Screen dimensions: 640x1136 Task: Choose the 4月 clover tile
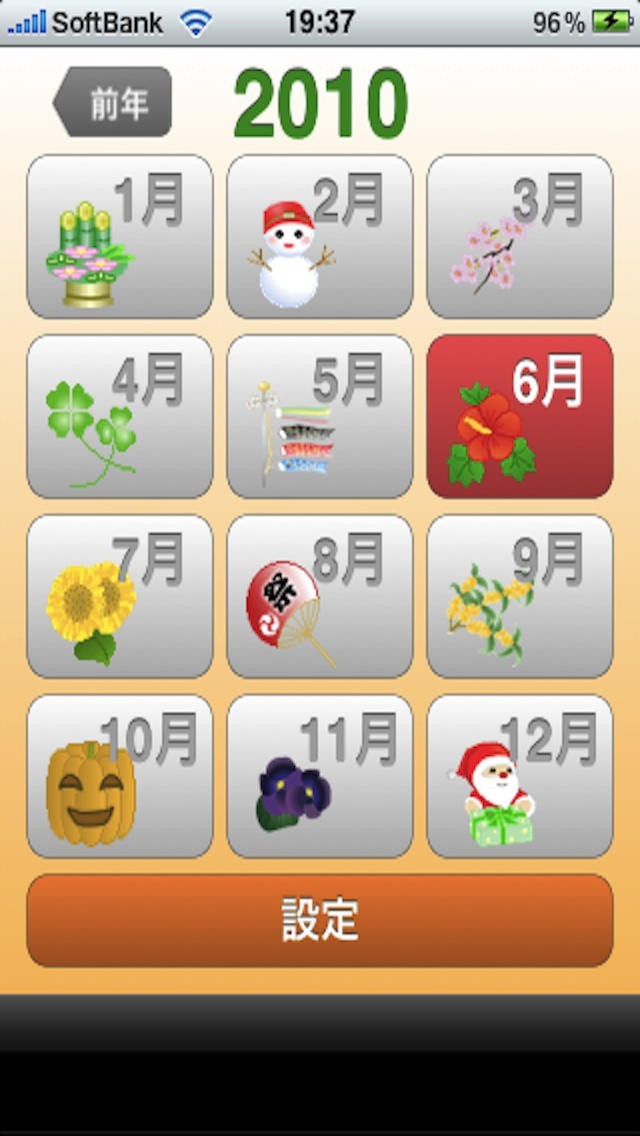[119, 417]
